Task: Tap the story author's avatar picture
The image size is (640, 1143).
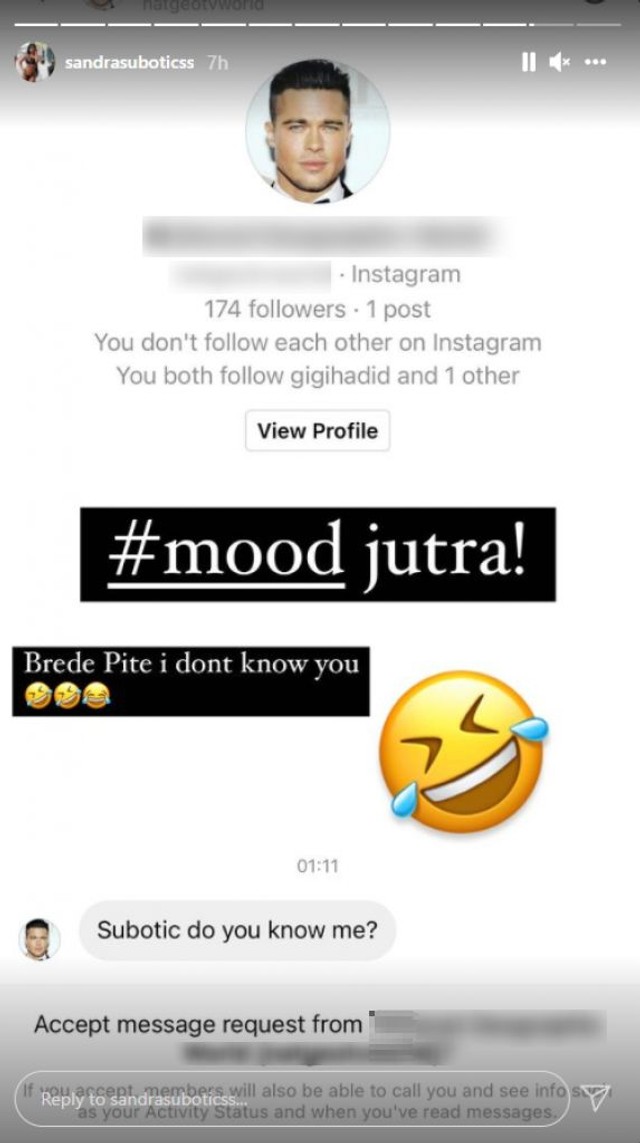Action: (x=34, y=62)
